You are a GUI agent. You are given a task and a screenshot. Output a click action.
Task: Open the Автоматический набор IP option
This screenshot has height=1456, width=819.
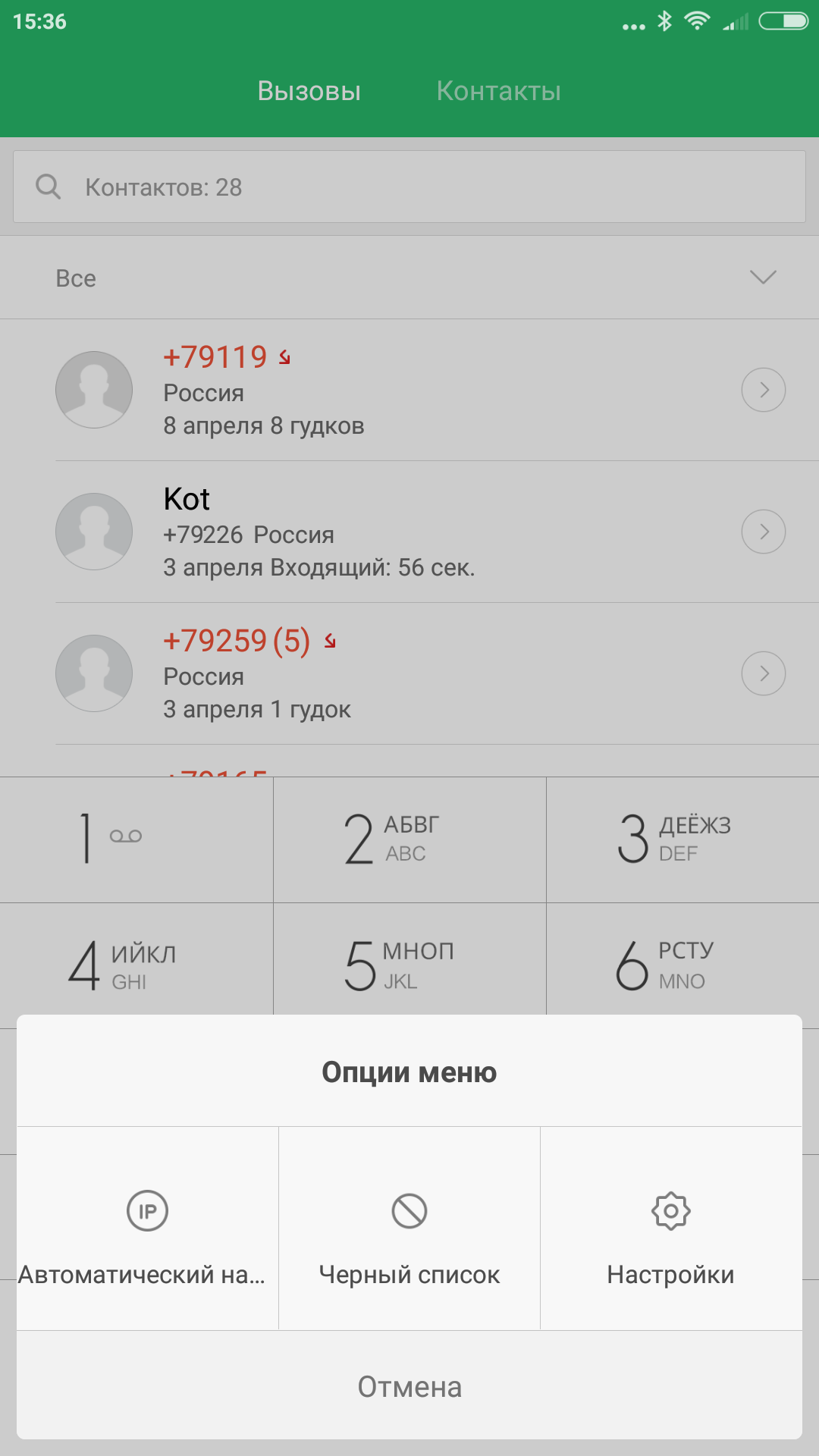(147, 1228)
